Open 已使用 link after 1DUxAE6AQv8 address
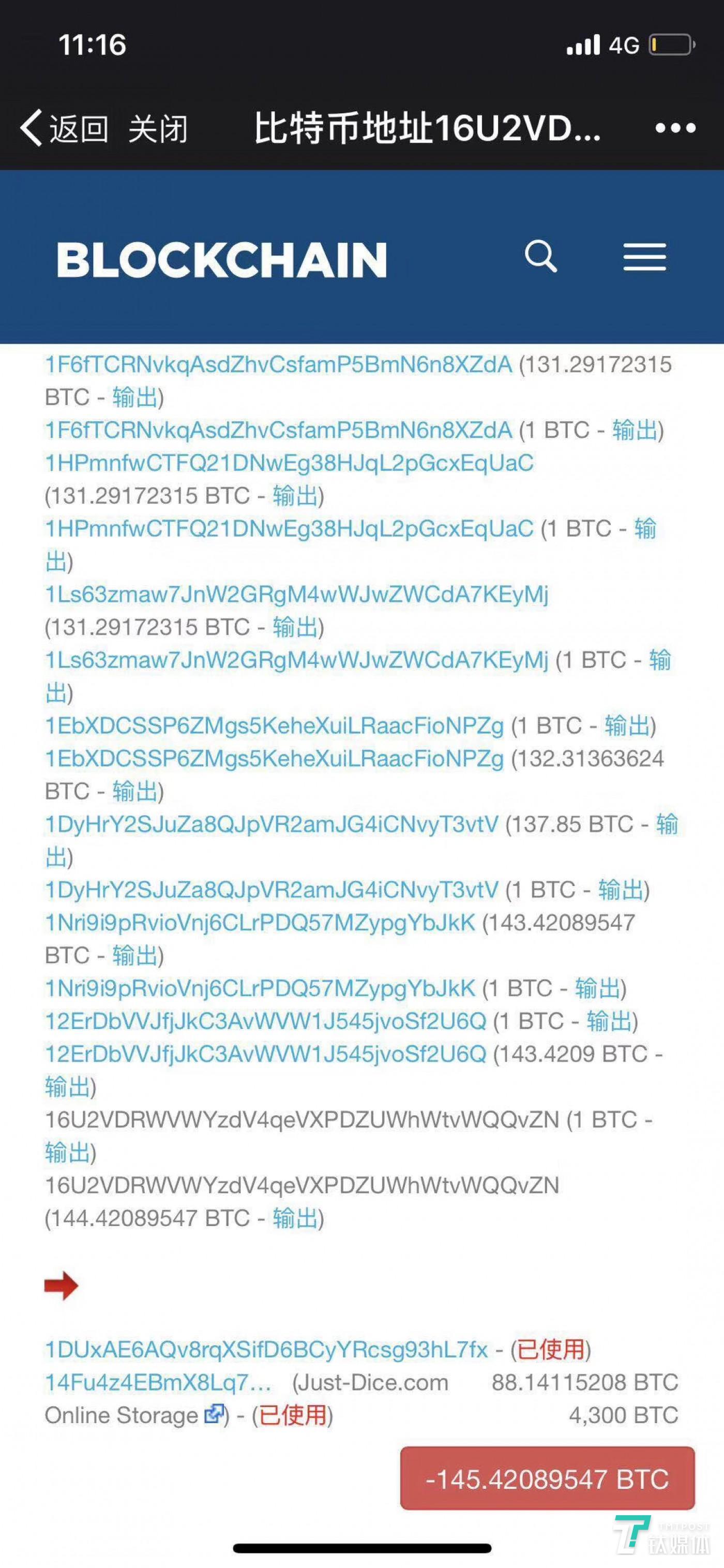The height and width of the screenshot is (1568, 724). [551, 1350]
